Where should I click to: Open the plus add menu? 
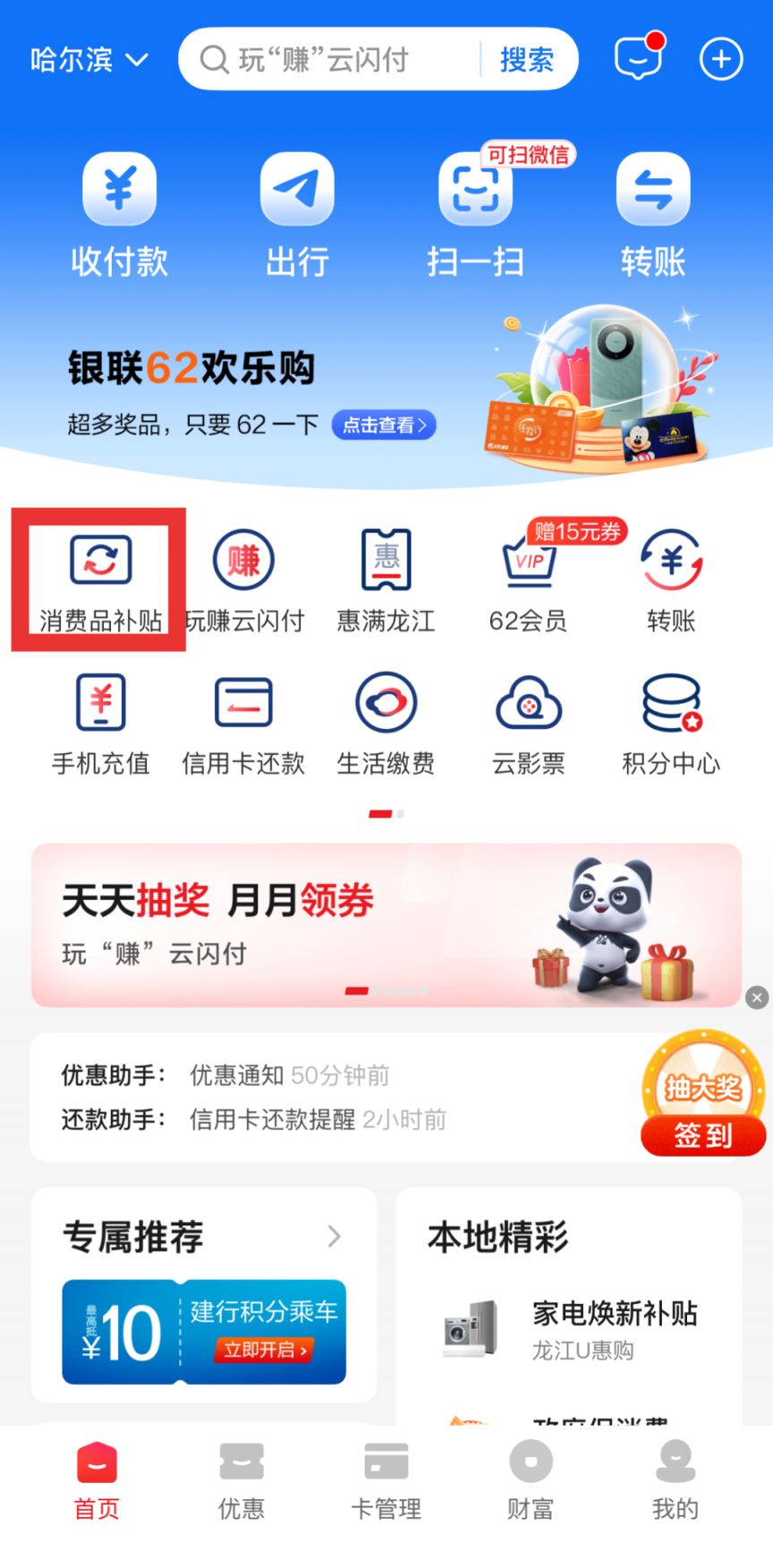point(720,59)
